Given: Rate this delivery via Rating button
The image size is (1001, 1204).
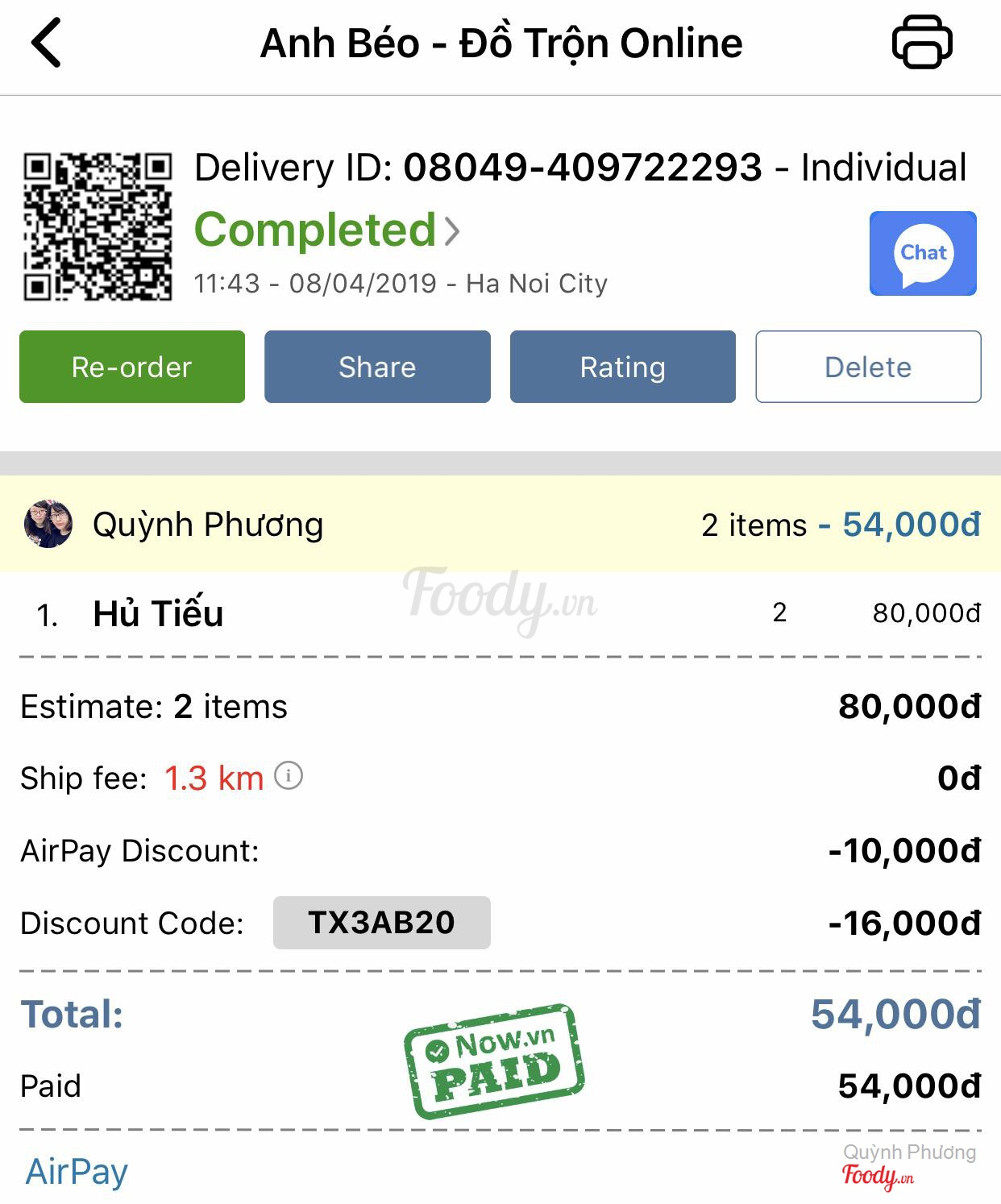Looking at the screenshot, I should point(622,367).
